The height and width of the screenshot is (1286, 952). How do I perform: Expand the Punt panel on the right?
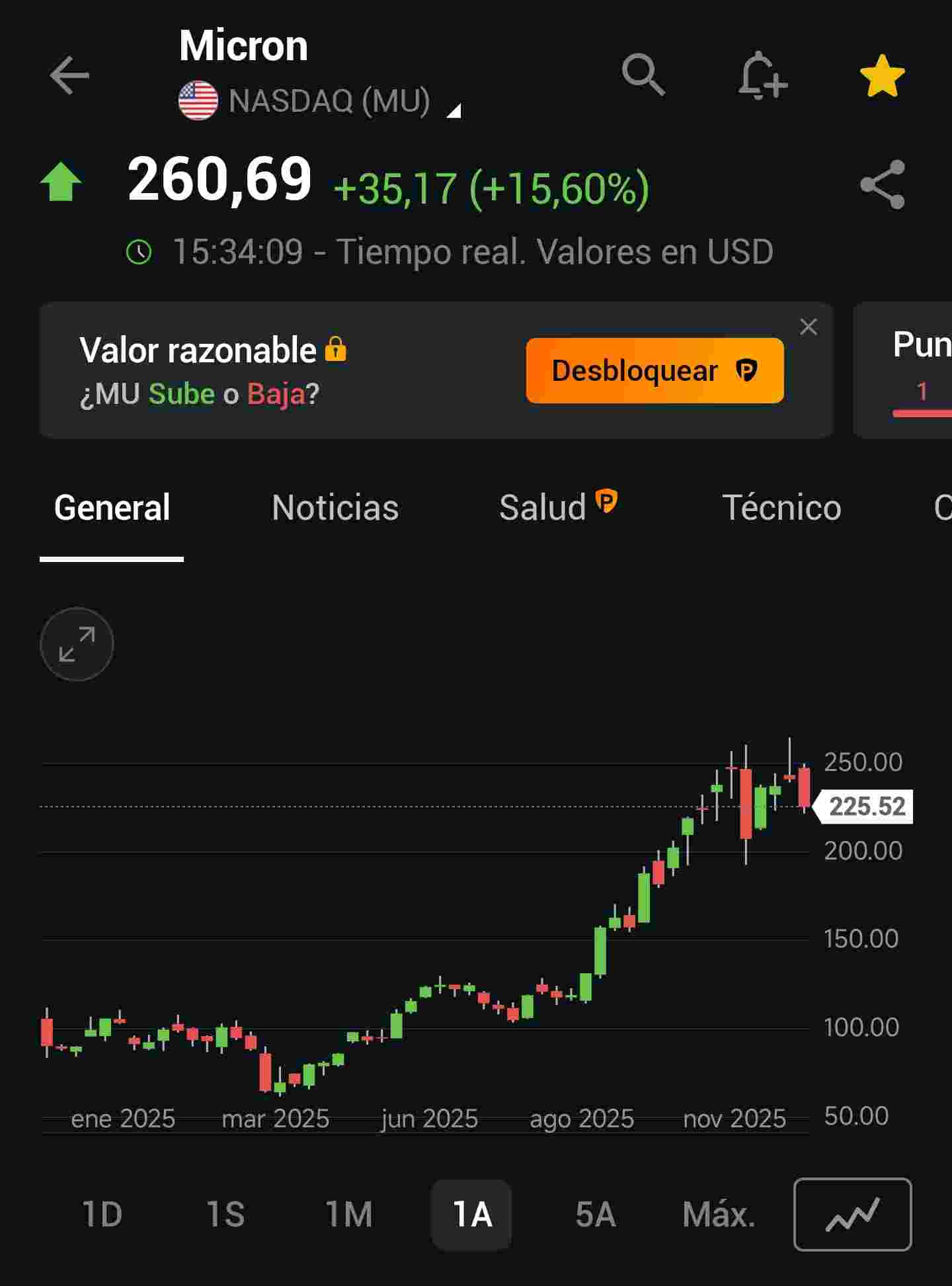coord(920,367)
